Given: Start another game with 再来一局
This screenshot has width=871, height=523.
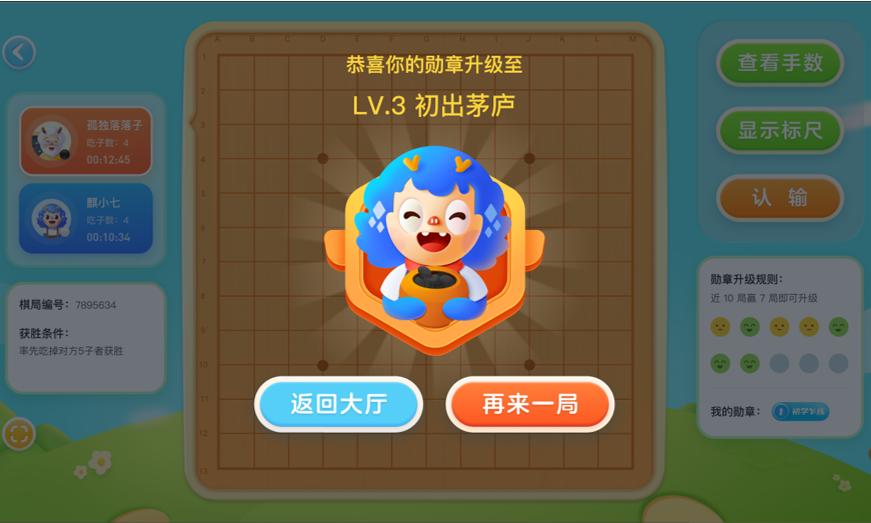Looking at the screenshot, I should (x=530, y=404).
